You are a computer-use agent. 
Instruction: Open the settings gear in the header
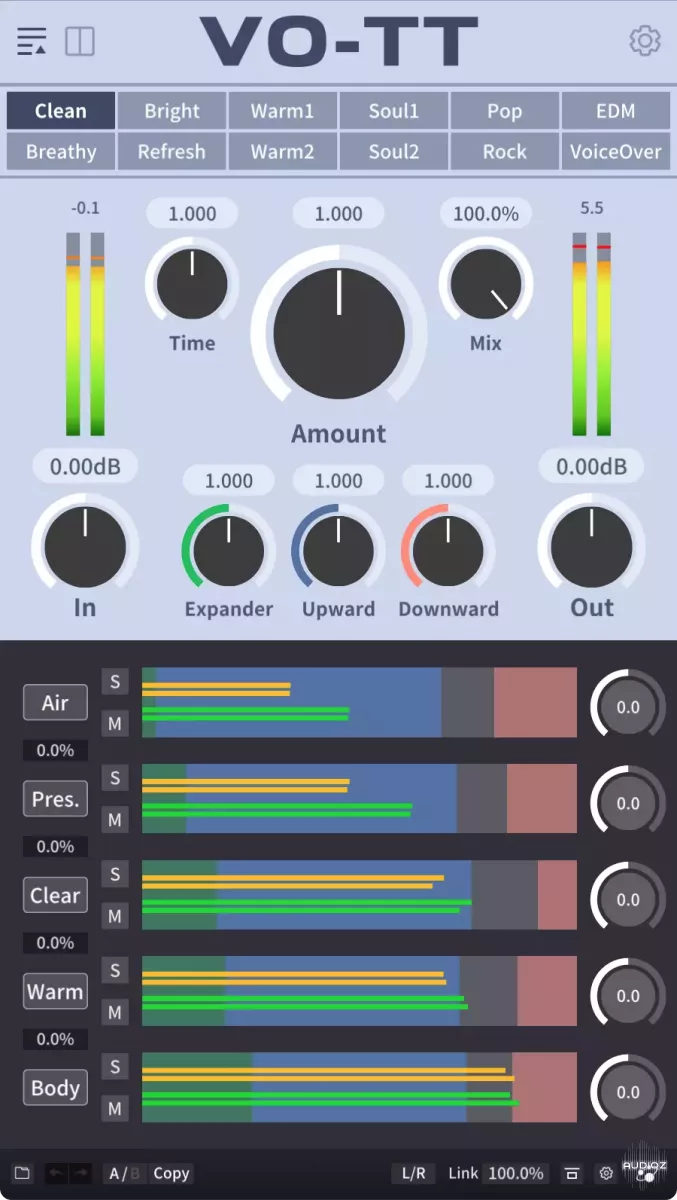645,40
